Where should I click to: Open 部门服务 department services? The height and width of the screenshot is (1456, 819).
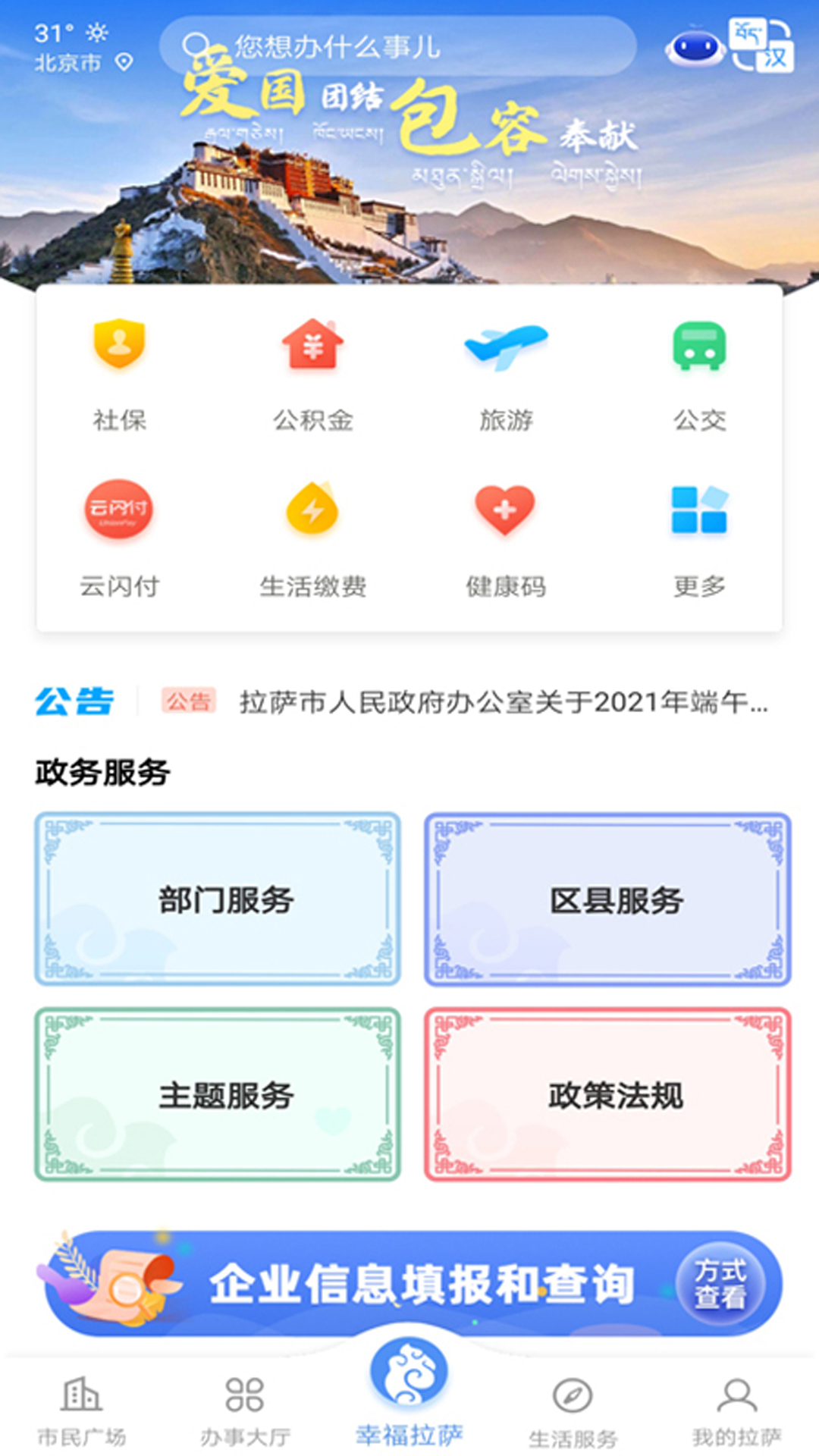tap(225, 899)
